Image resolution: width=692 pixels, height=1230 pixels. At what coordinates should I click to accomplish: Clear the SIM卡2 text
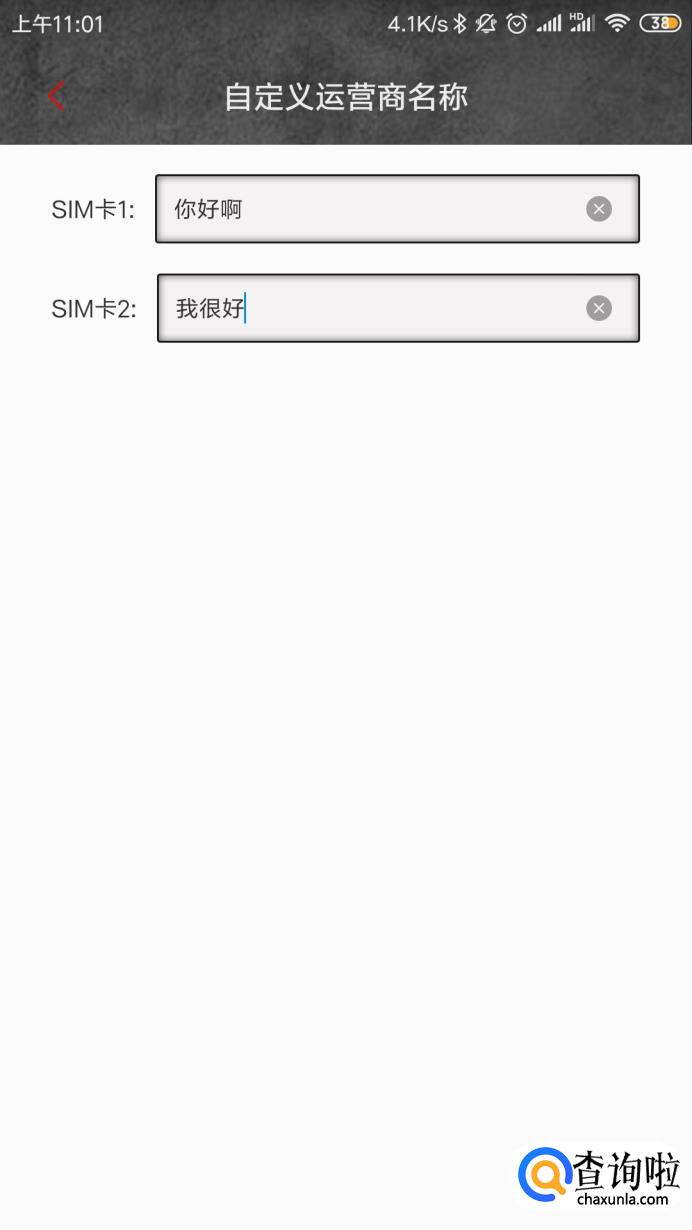(599, 308)
